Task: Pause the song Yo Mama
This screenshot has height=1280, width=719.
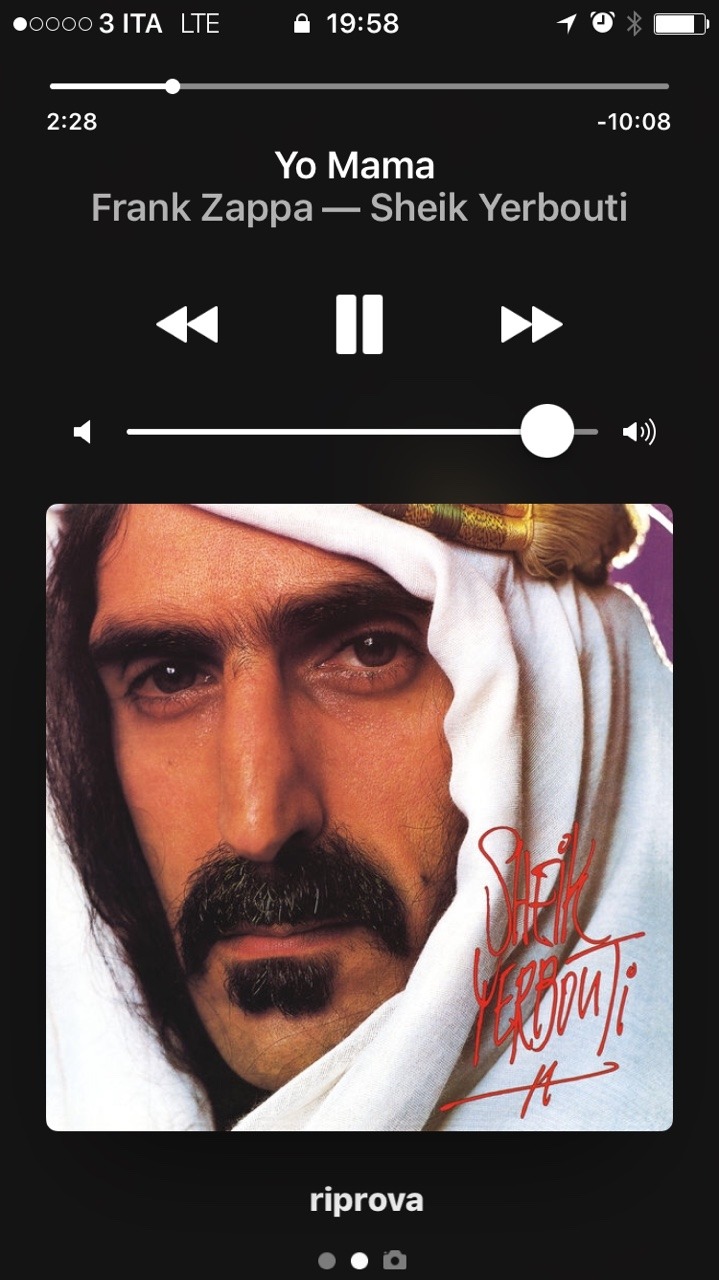Action: tap(359, 324)
